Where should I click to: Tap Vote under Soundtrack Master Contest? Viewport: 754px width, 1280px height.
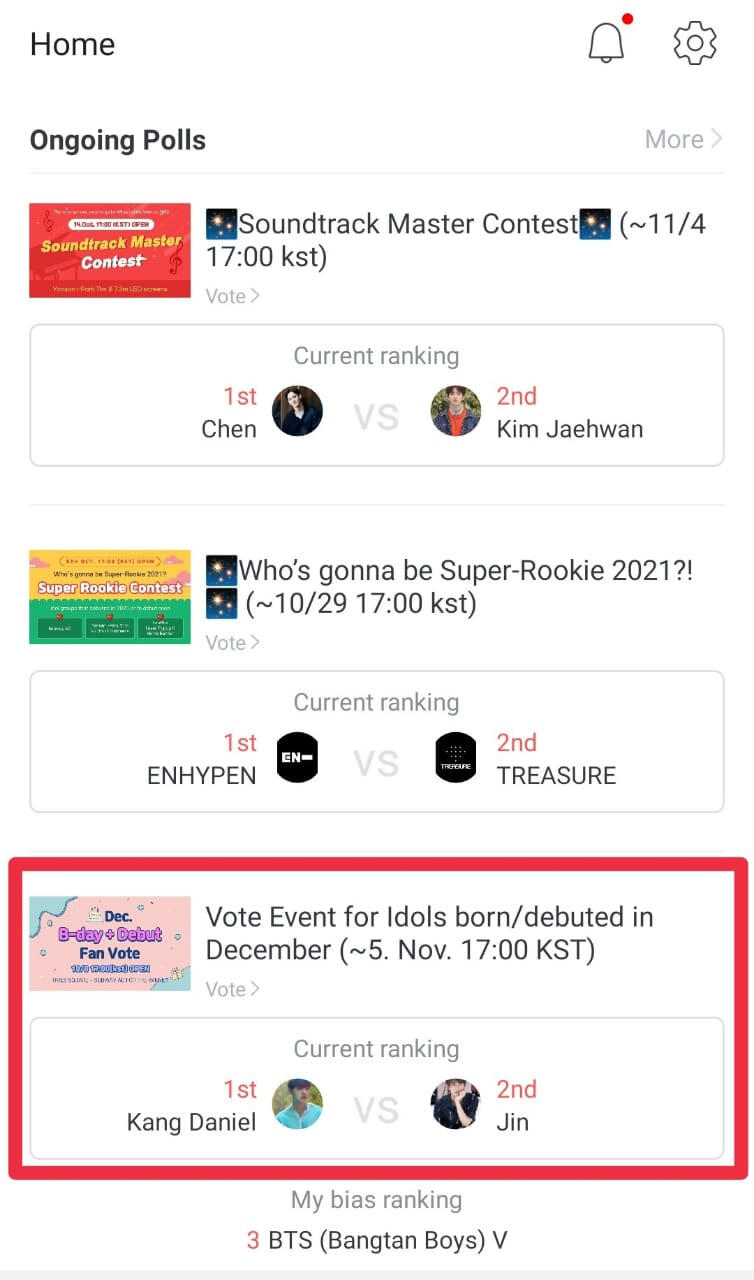tap(232, 296)
